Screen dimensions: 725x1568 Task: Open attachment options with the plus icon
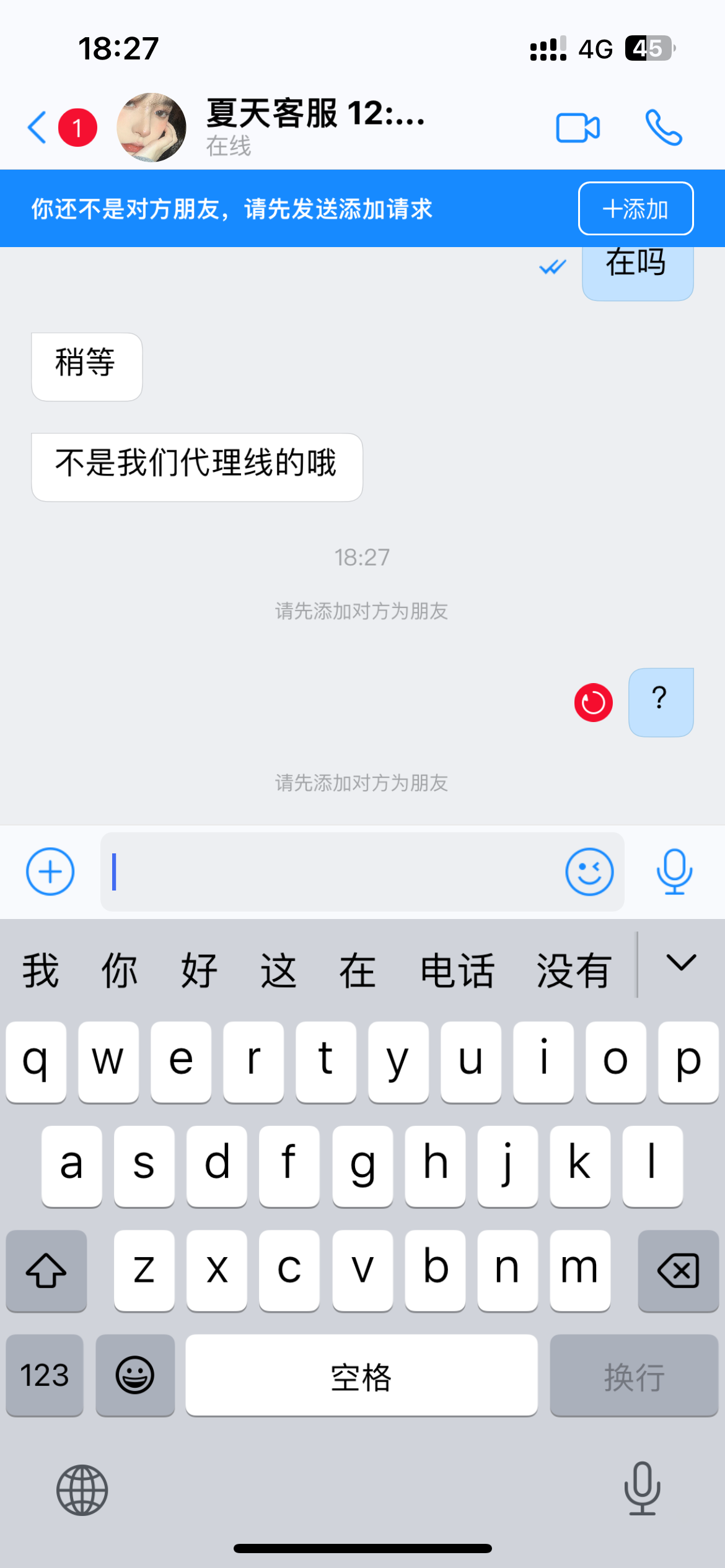coord(50,872)
